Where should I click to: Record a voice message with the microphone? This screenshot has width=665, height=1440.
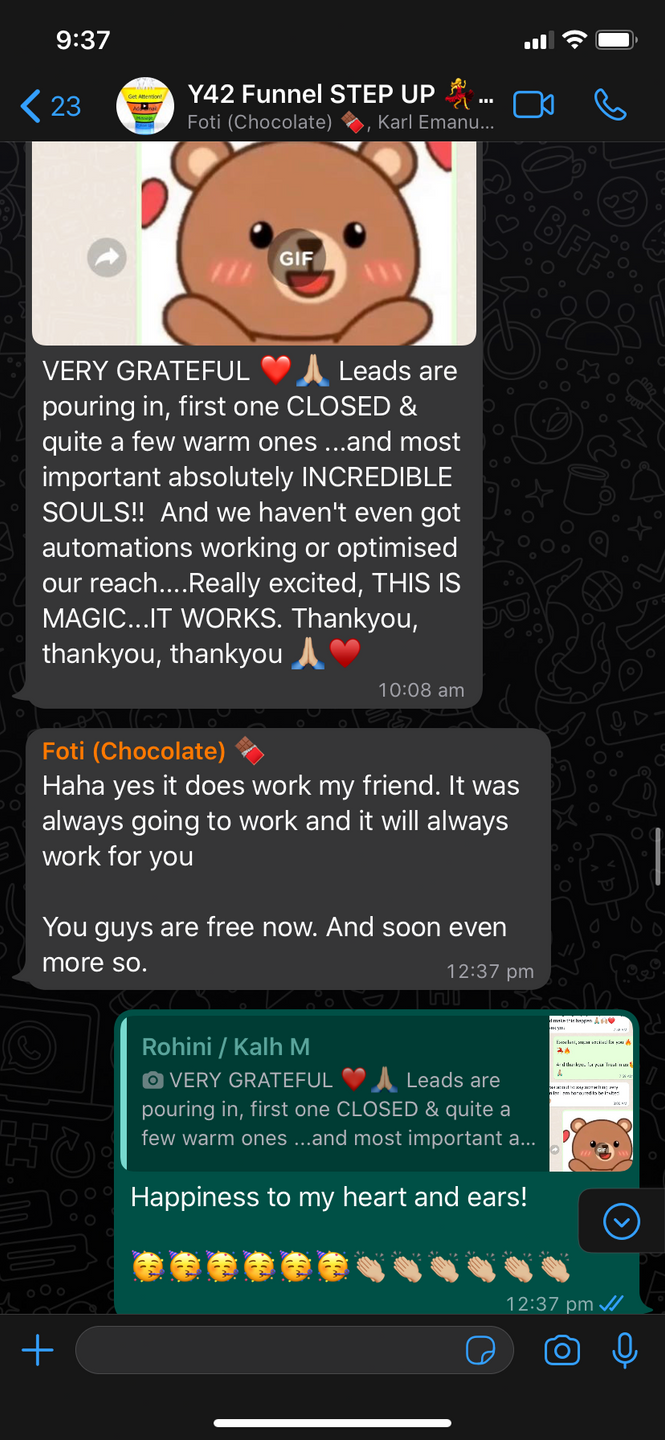[625, 1351]
